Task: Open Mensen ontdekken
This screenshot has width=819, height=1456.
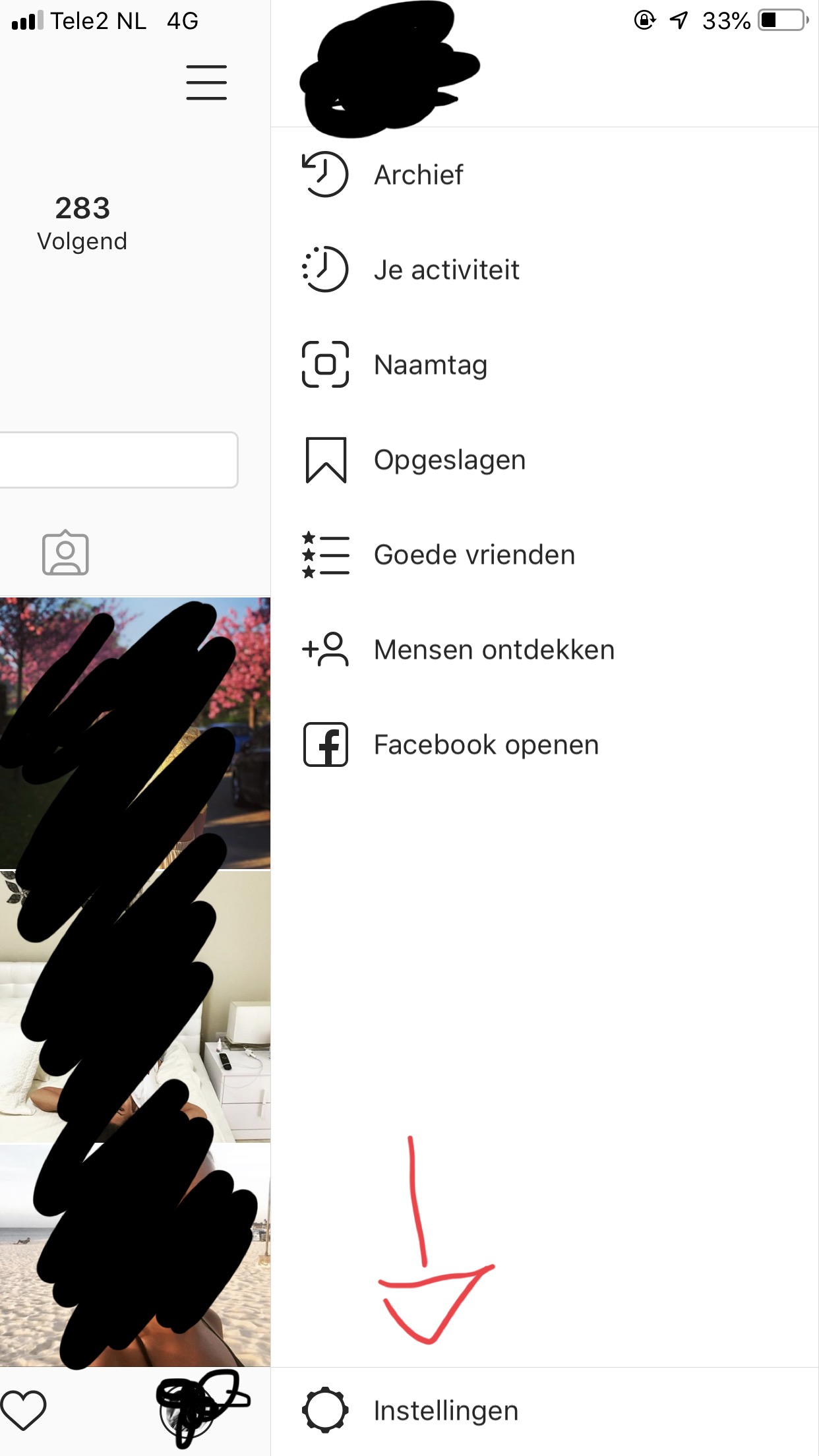Action: pos(545,650)
